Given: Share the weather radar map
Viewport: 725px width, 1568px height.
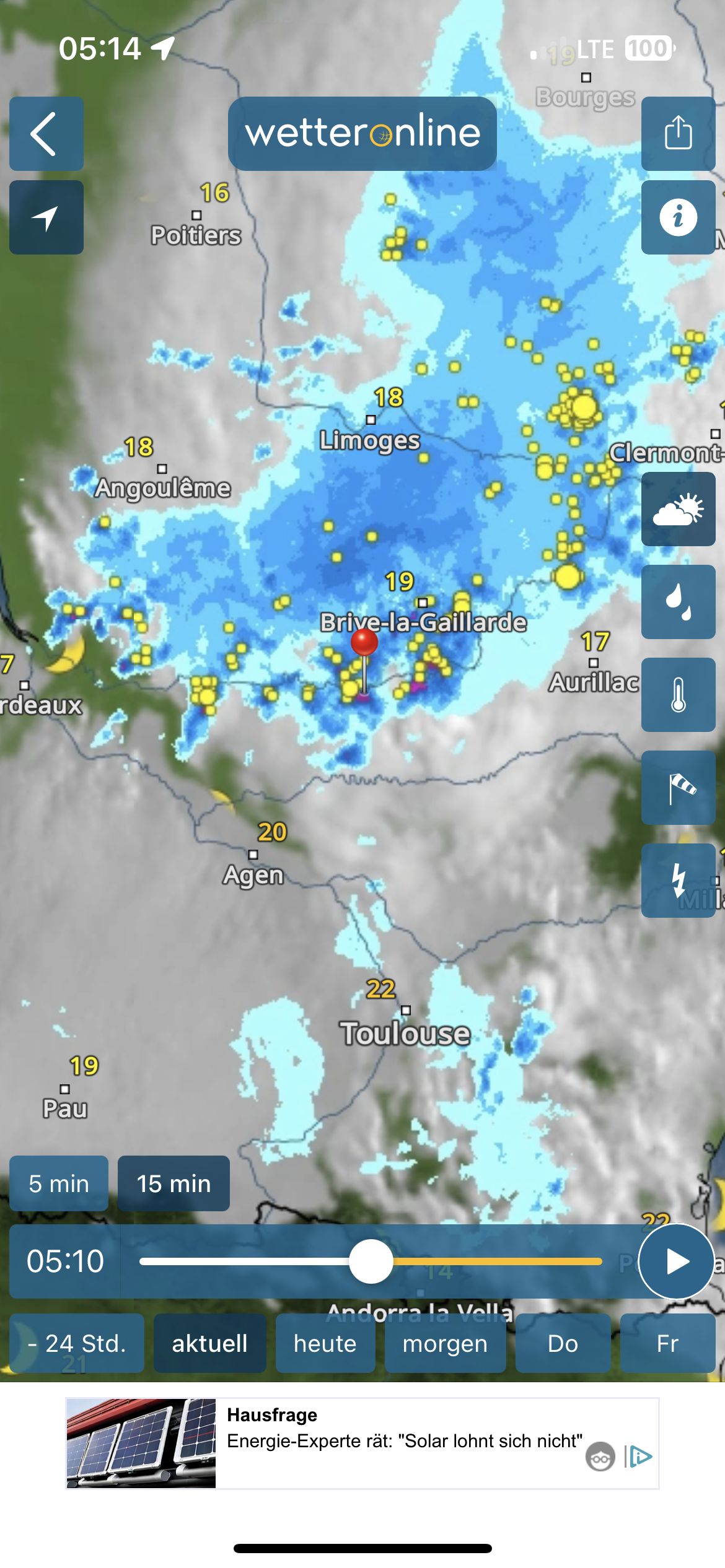Looking at the screenshot, I should (x=678, y=134).
